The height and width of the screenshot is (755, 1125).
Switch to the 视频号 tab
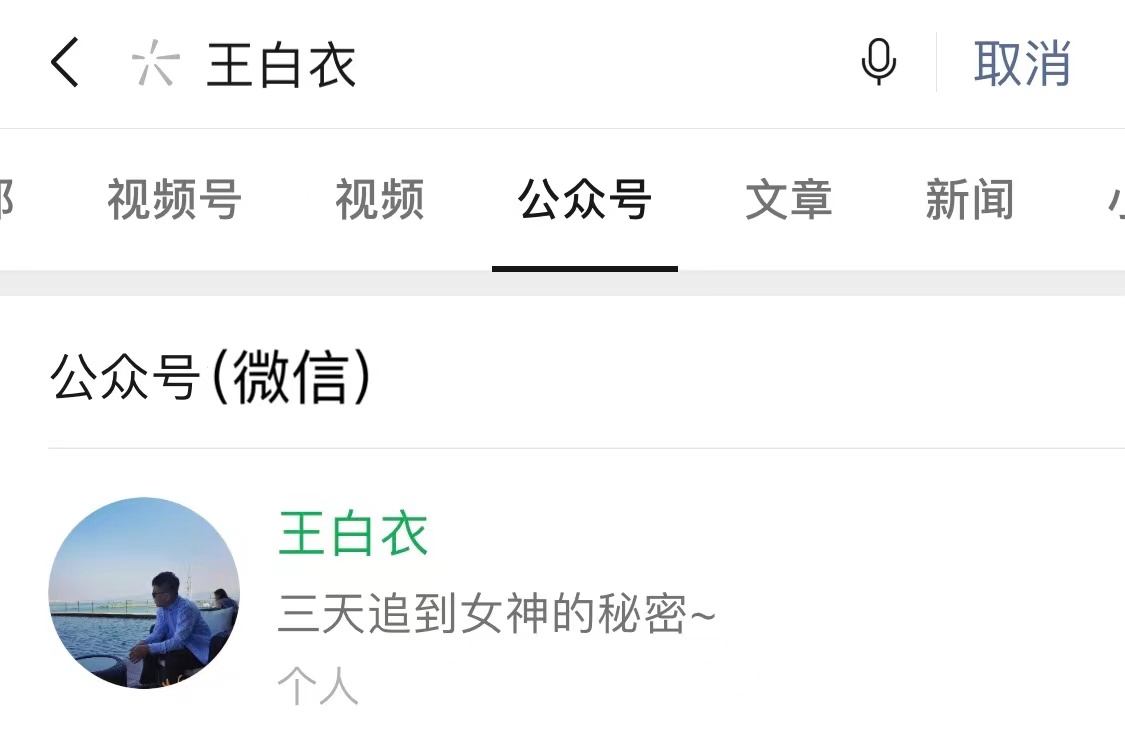pos(174,200)
